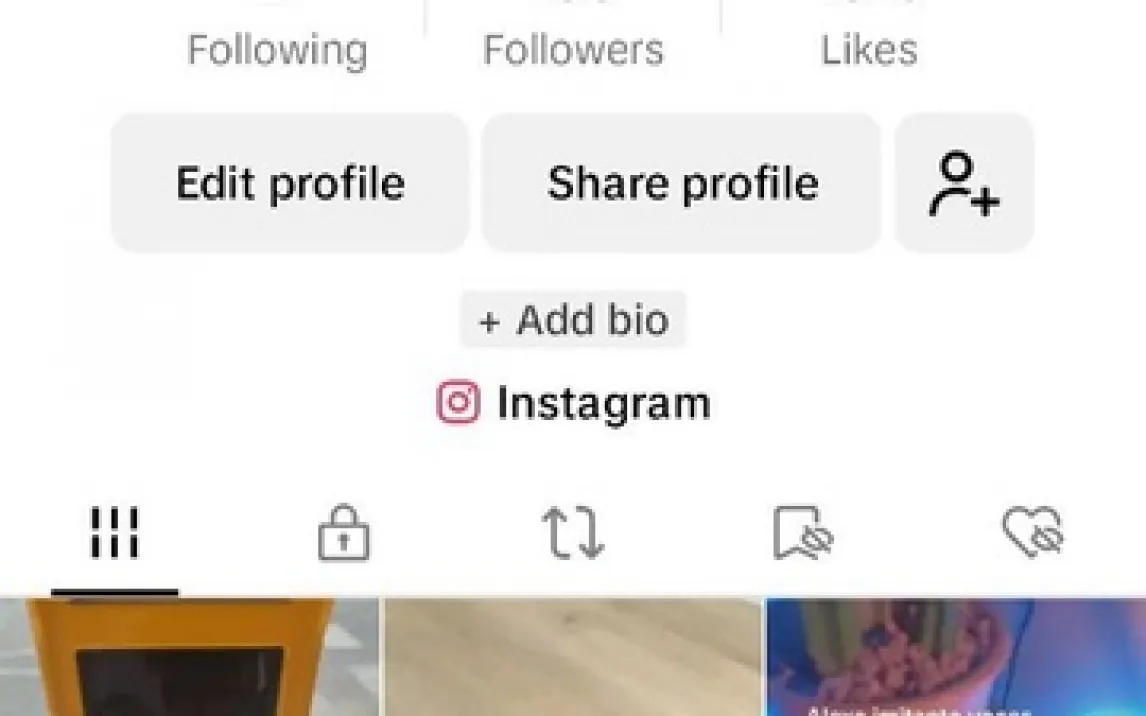Open the video with the orange frame

coord(189,657)
